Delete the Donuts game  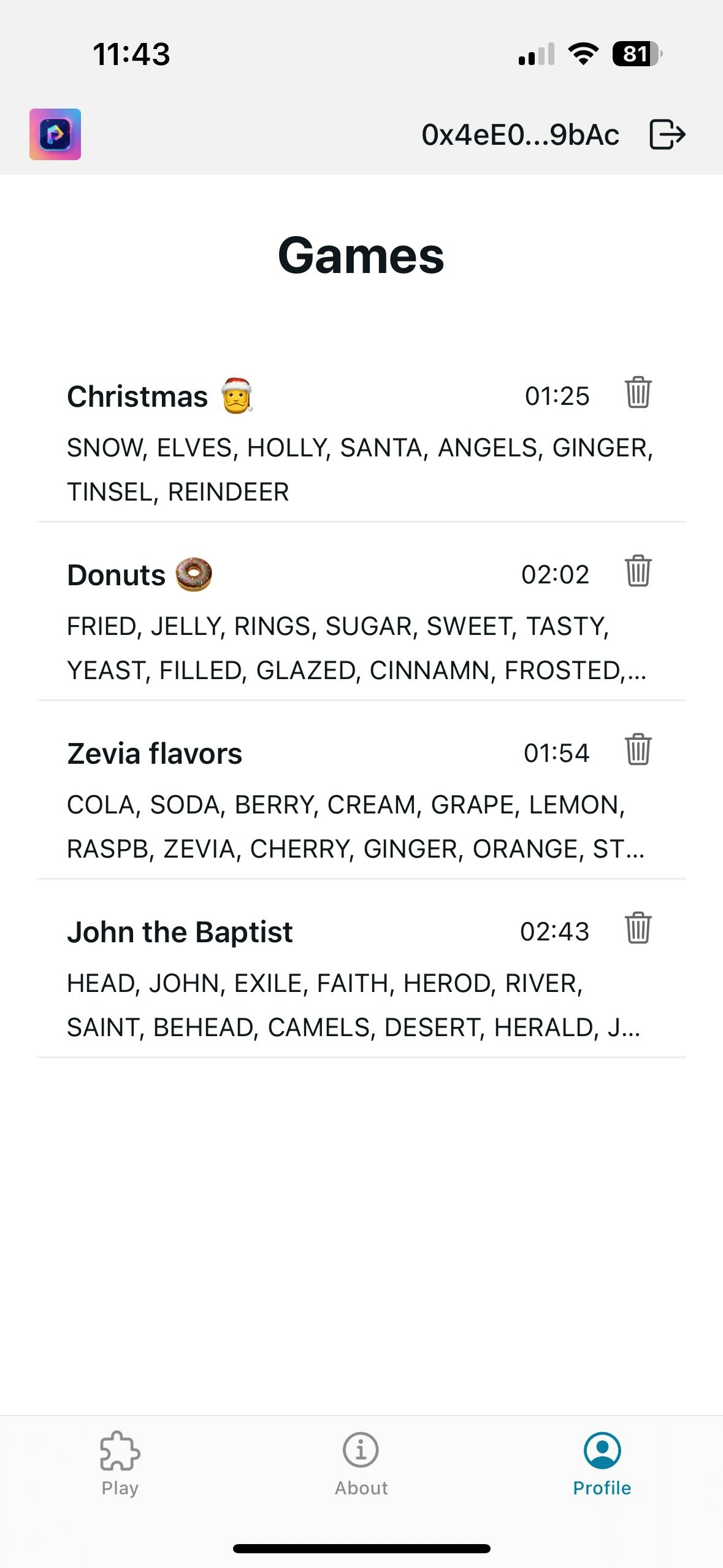638,571
